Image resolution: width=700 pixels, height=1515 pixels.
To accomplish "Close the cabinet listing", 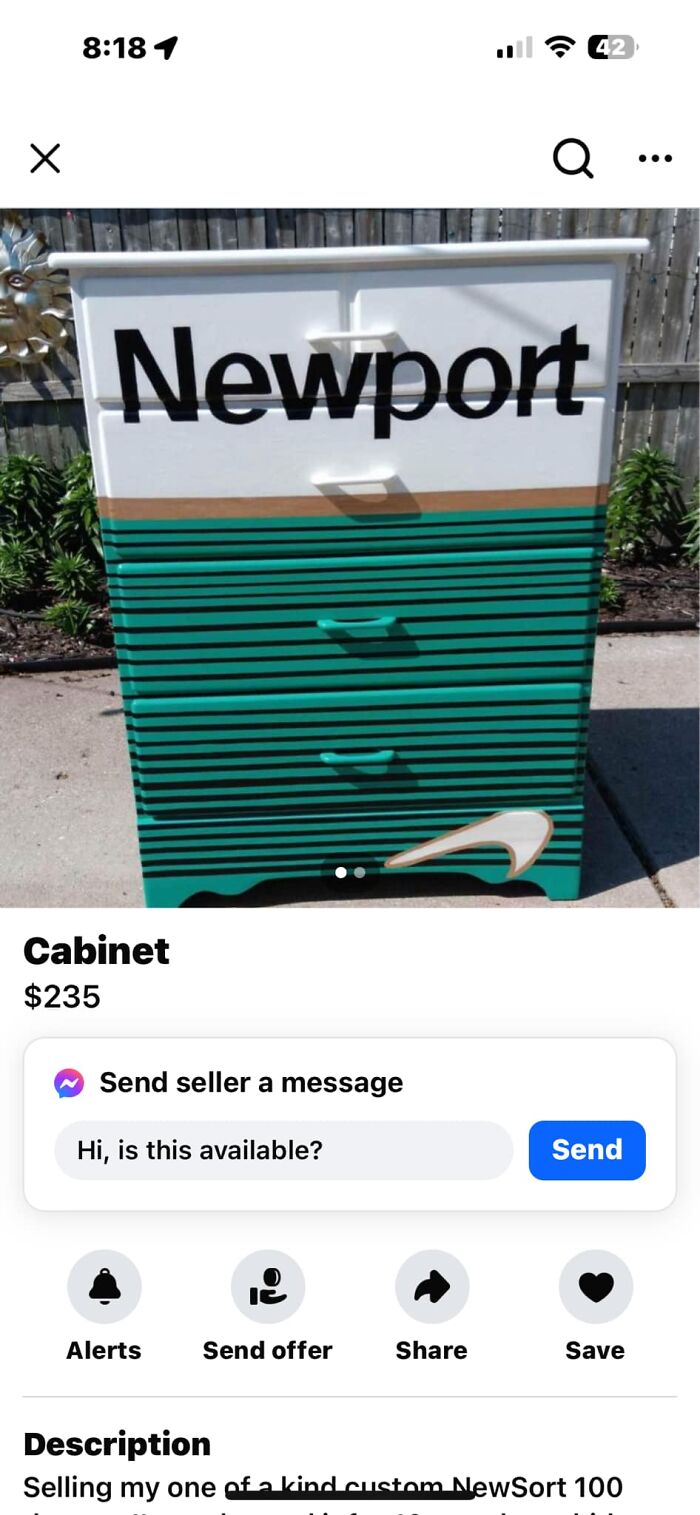I will 45,158.
